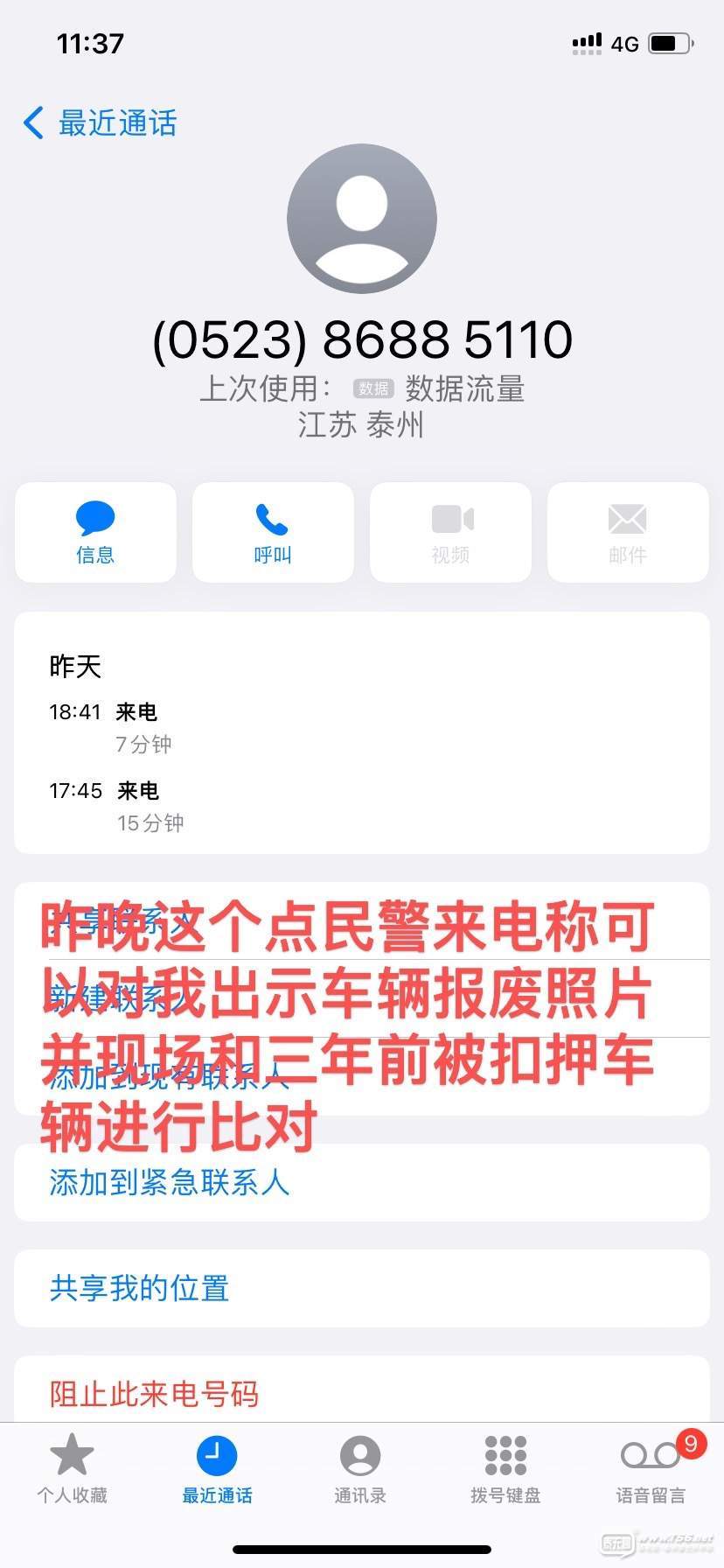Open the 拨号键盘 tab

505,1470
